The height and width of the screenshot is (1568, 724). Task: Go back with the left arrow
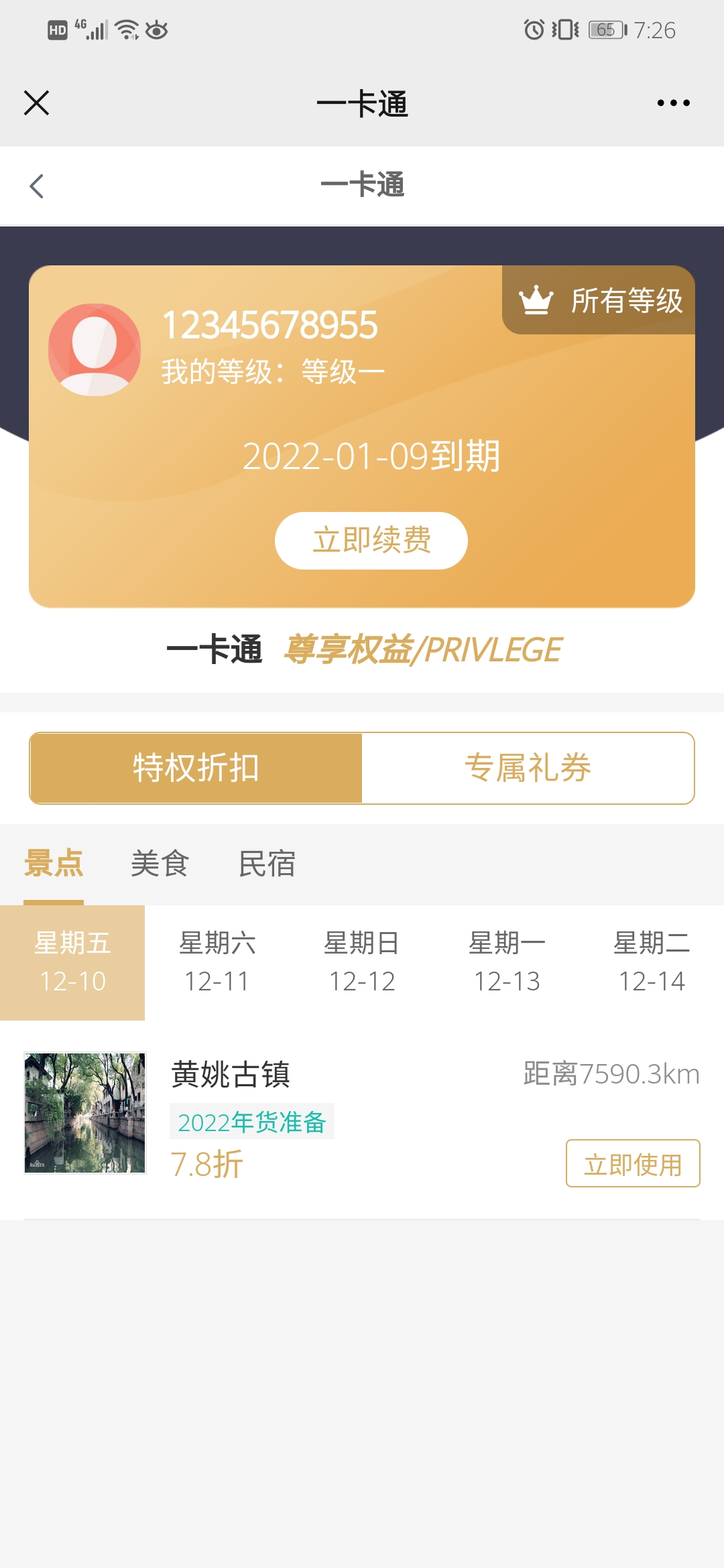37,186
